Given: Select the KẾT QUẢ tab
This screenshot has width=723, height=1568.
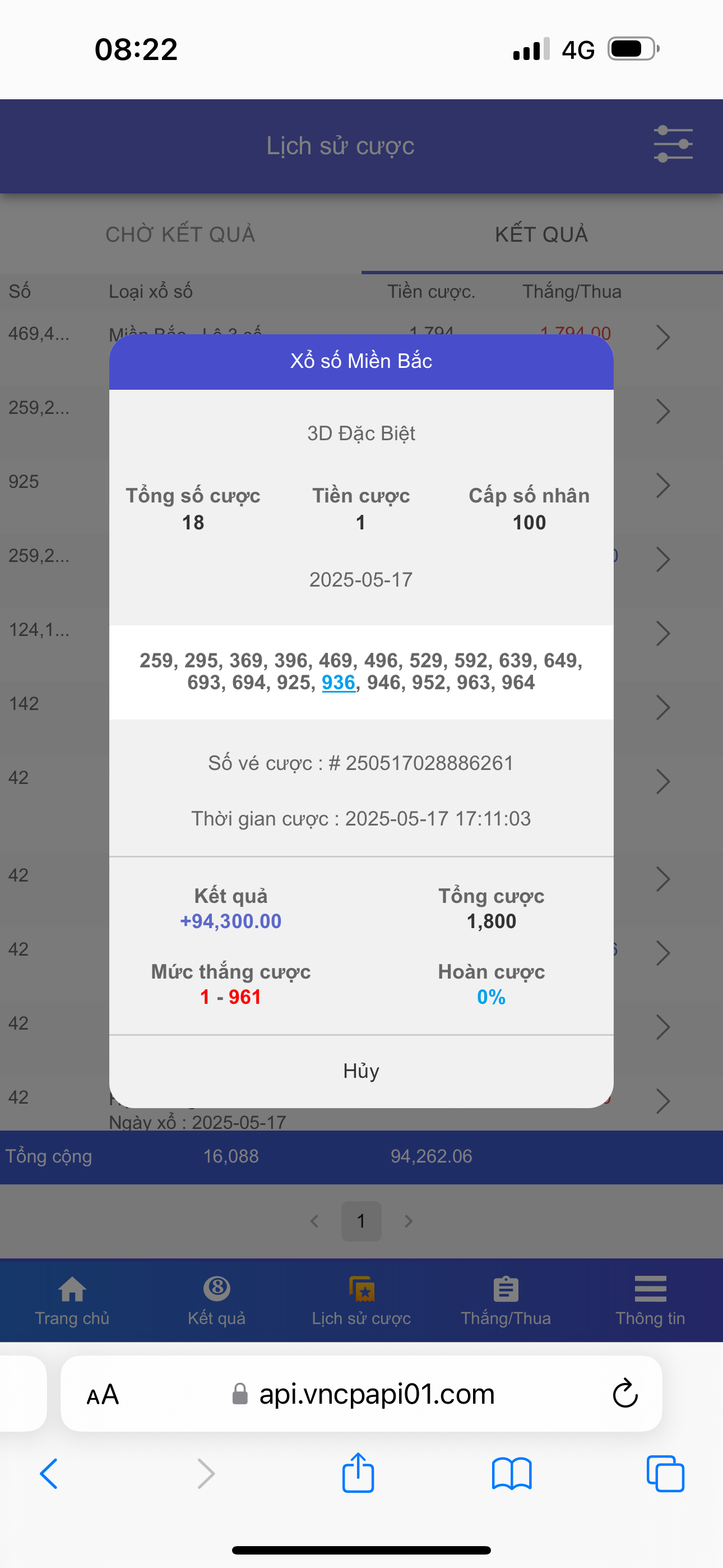Looking at the screenshot, I should click(541, 234).
